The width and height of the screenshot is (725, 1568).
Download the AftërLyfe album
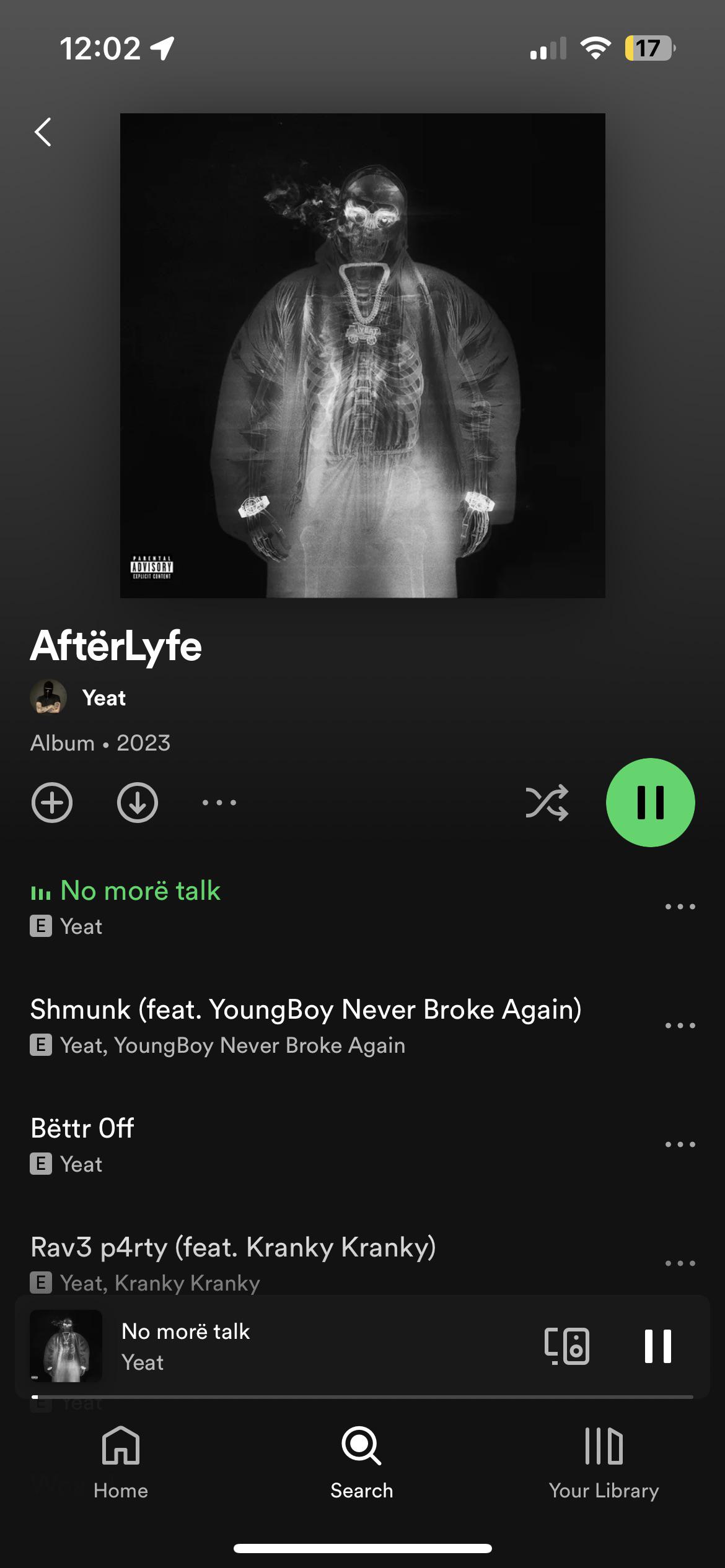137,803
